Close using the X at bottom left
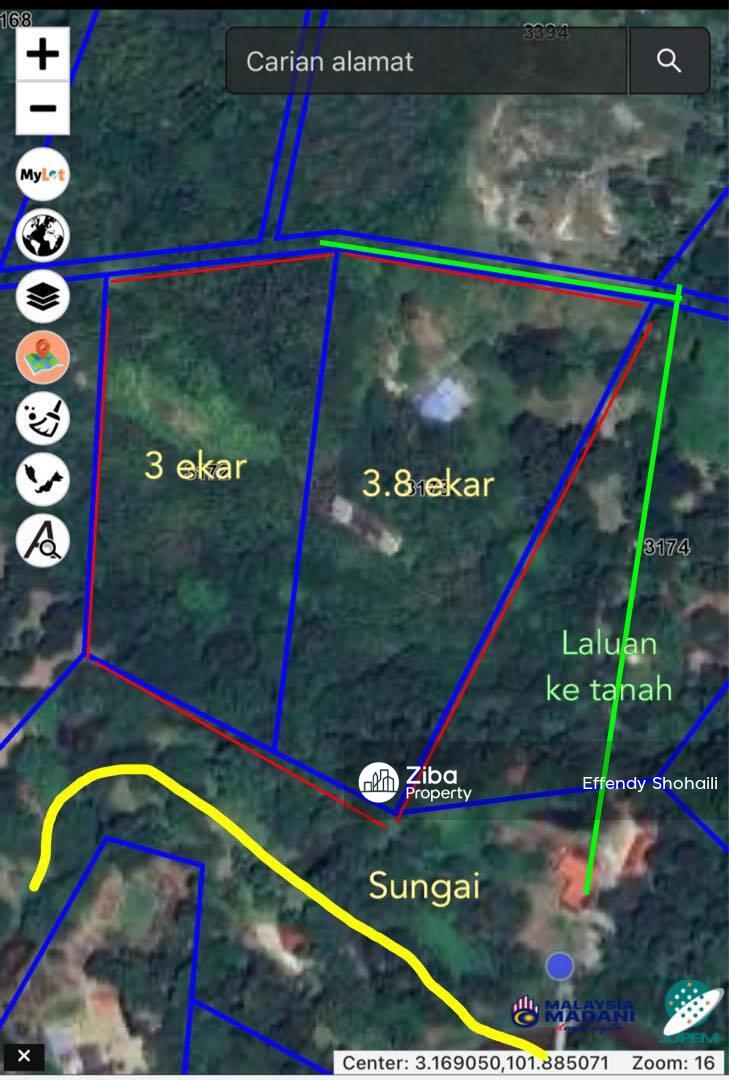The image size is (729, 1080). click(x=24, y=1056)
